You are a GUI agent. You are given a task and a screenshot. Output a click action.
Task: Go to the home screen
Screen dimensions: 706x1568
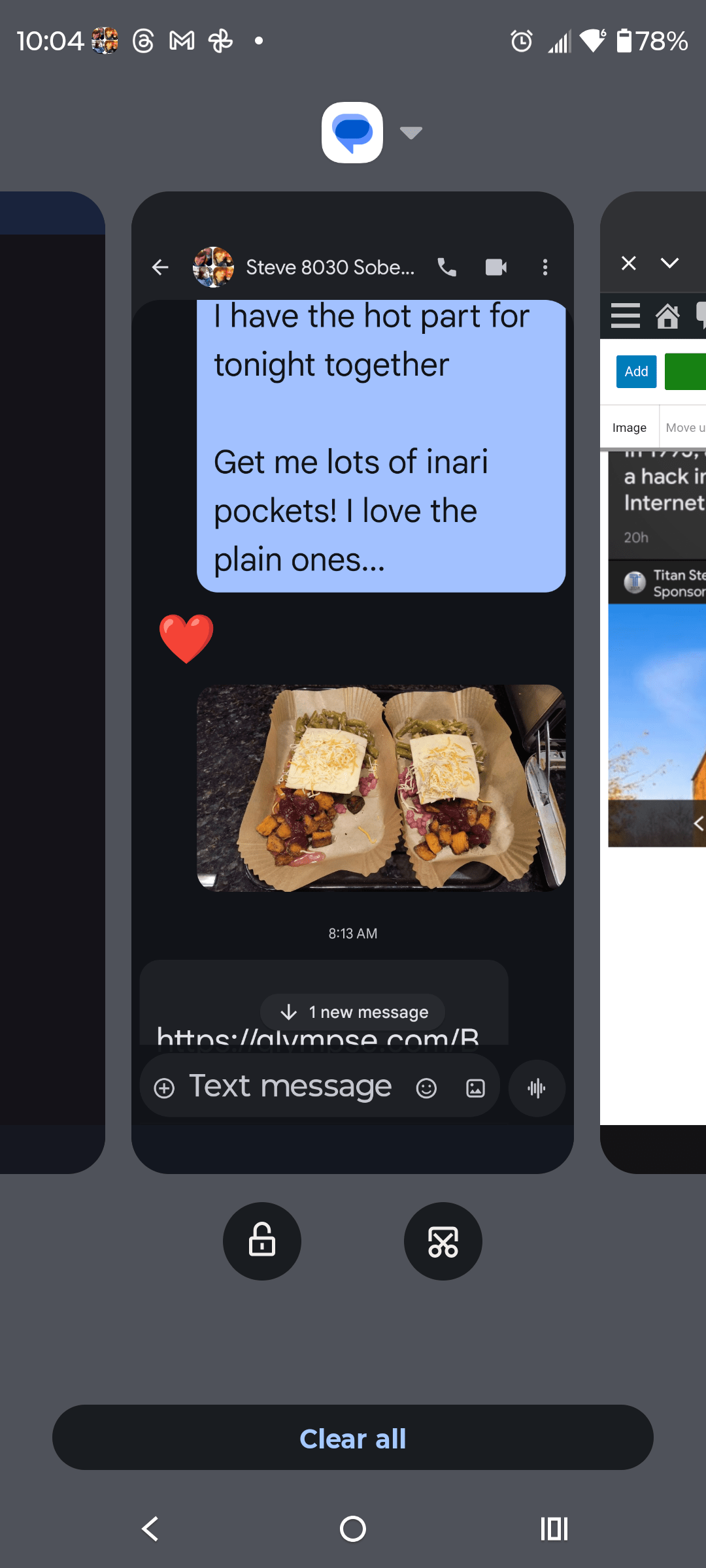click(353, 1529)
